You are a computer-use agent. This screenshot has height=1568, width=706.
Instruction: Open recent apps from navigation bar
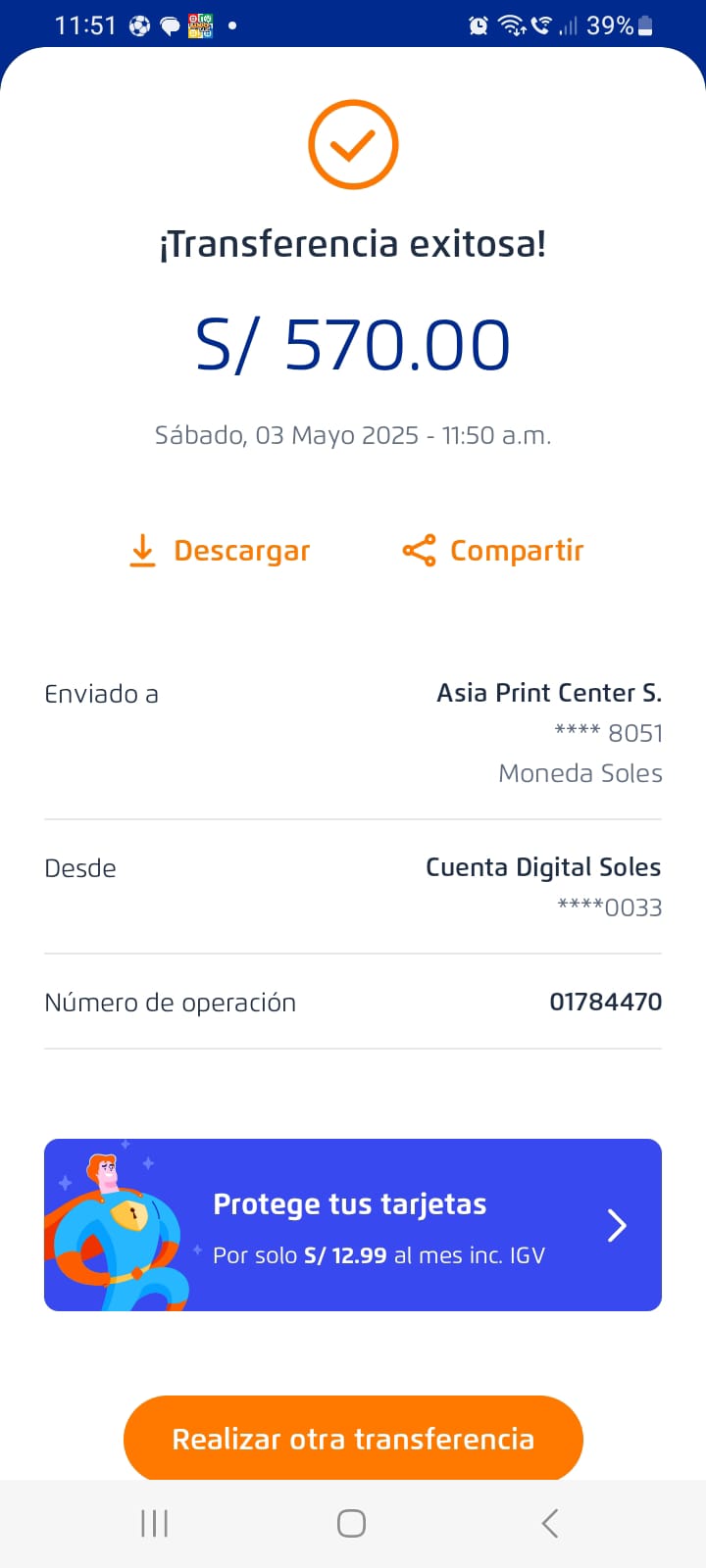click(x=155, y=1523)
